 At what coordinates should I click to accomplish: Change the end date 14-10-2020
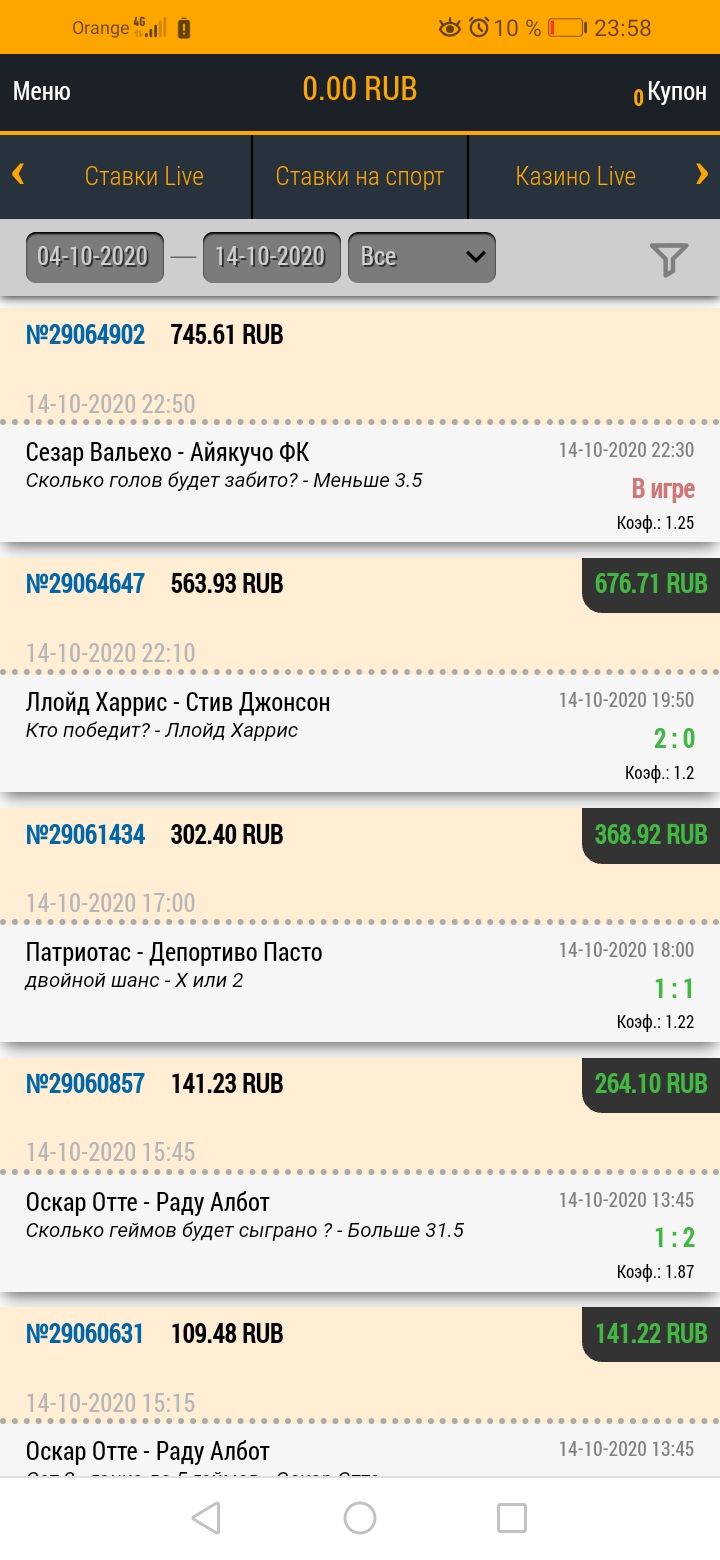(x=271, y=257)
